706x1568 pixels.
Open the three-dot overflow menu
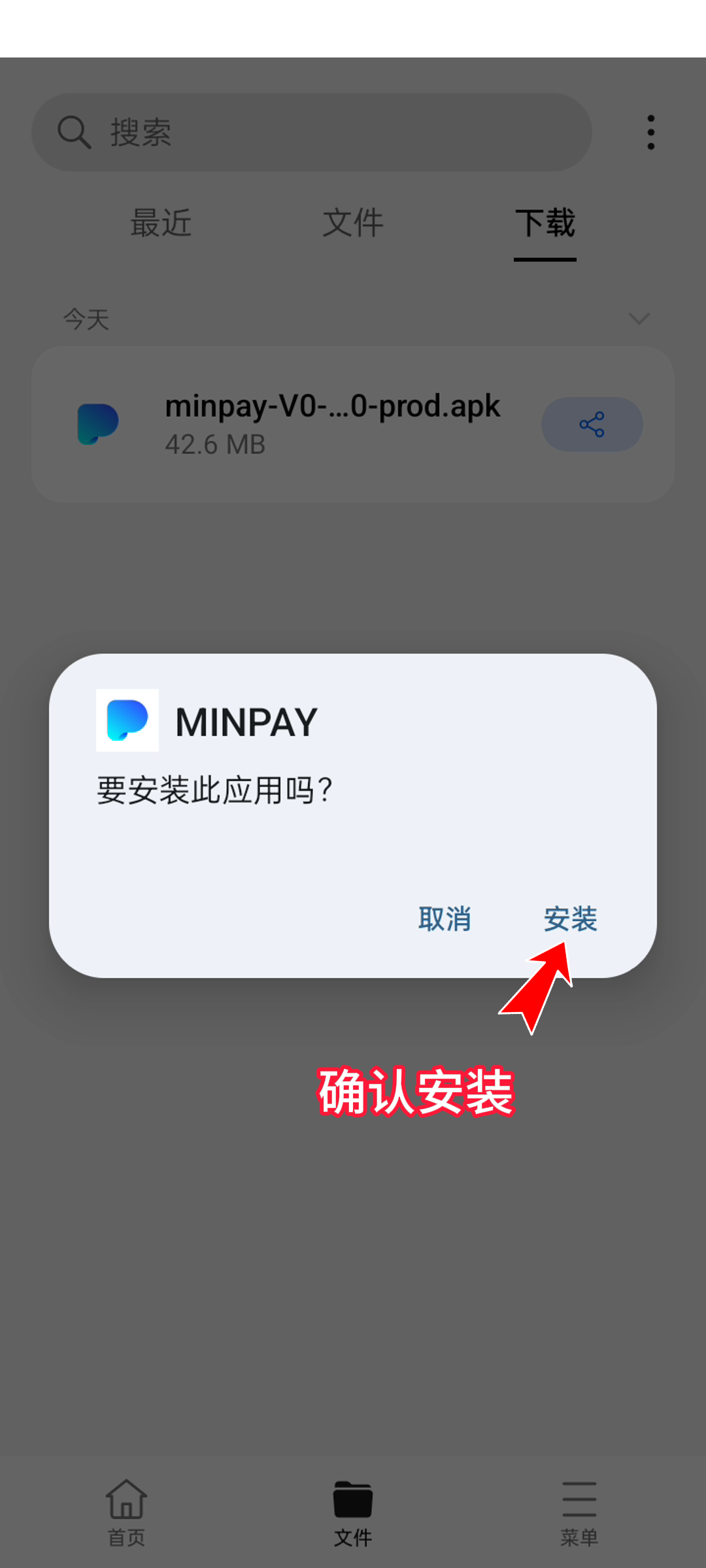pyautogui.click(x=650, y=133)
